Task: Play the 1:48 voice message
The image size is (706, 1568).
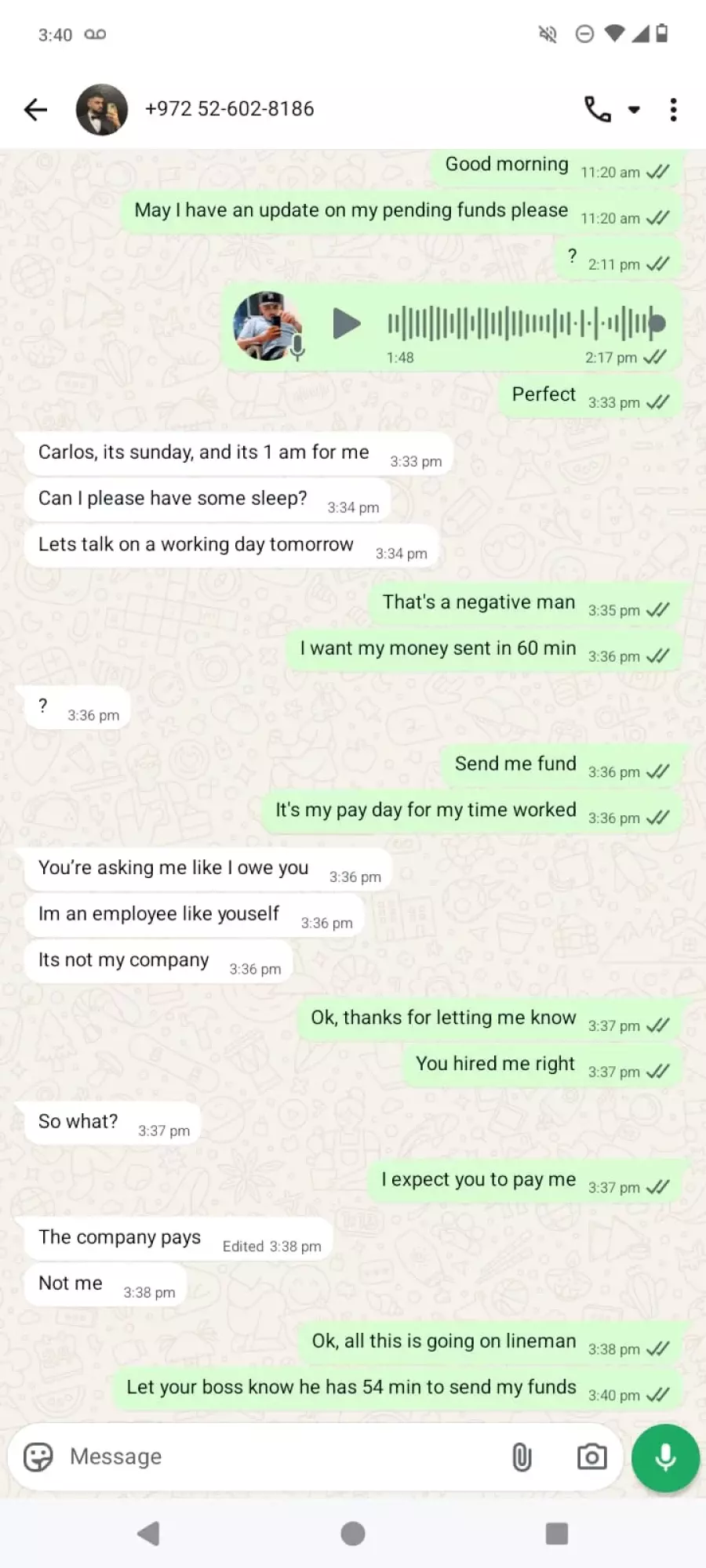Action: coord(346,323)
